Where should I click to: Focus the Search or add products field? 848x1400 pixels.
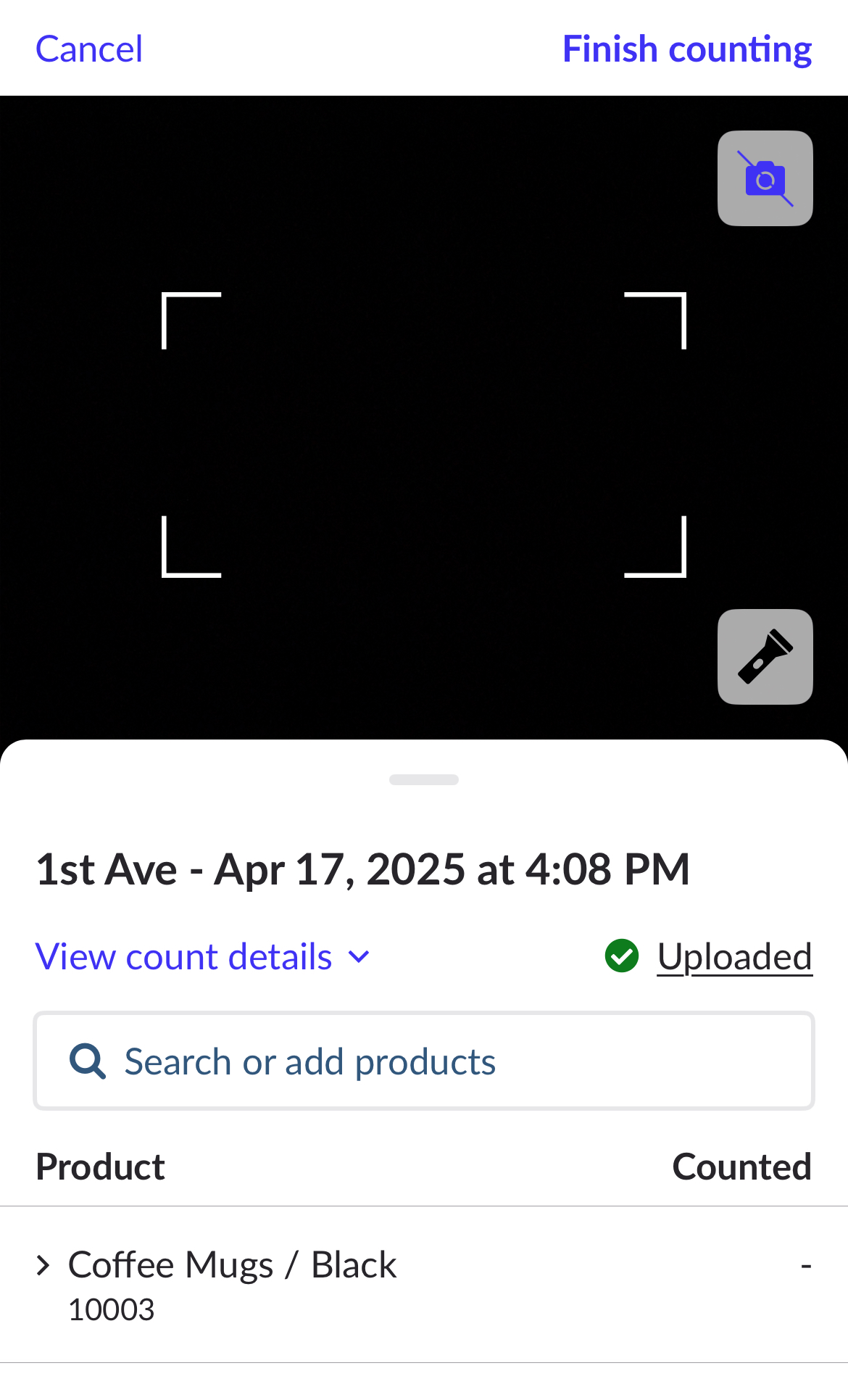(x=424, y=1061)
